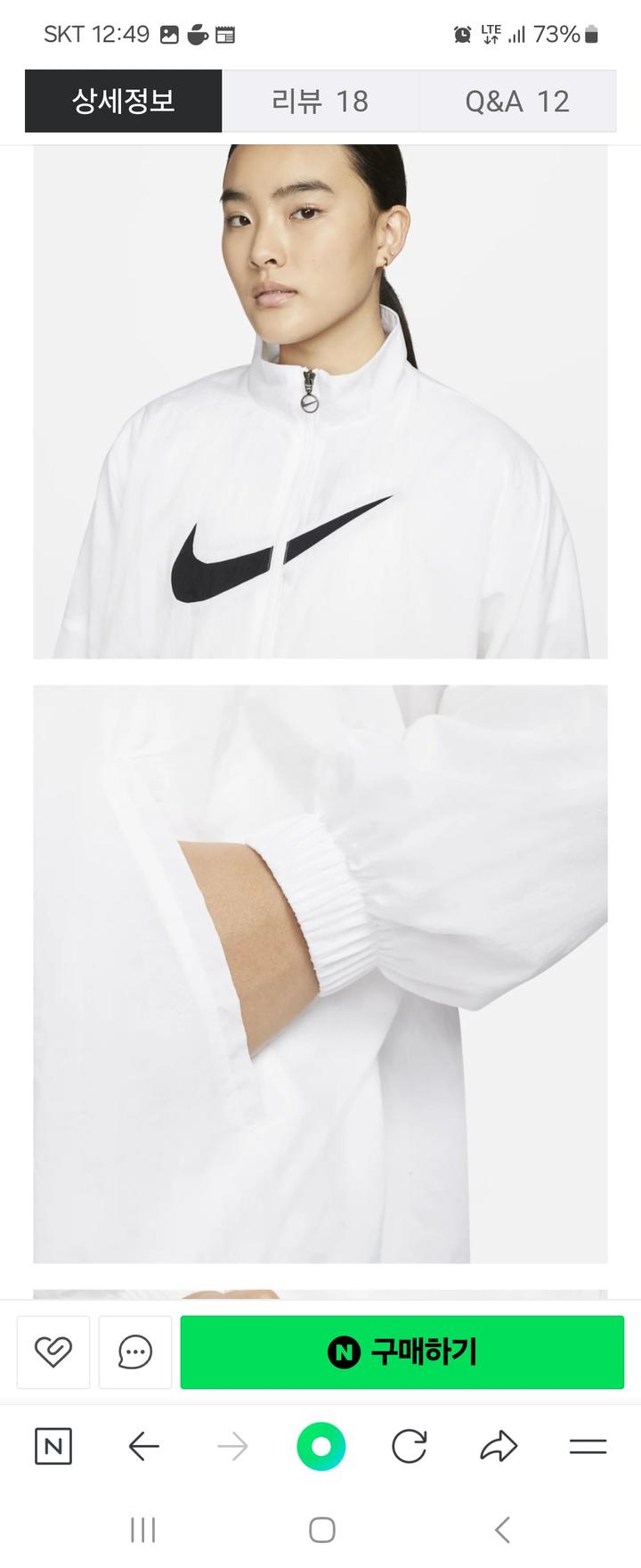This screenshot has width=641, height=1568.
Task: Open recent apps from the navigation bar
Action: [142, 1530]
